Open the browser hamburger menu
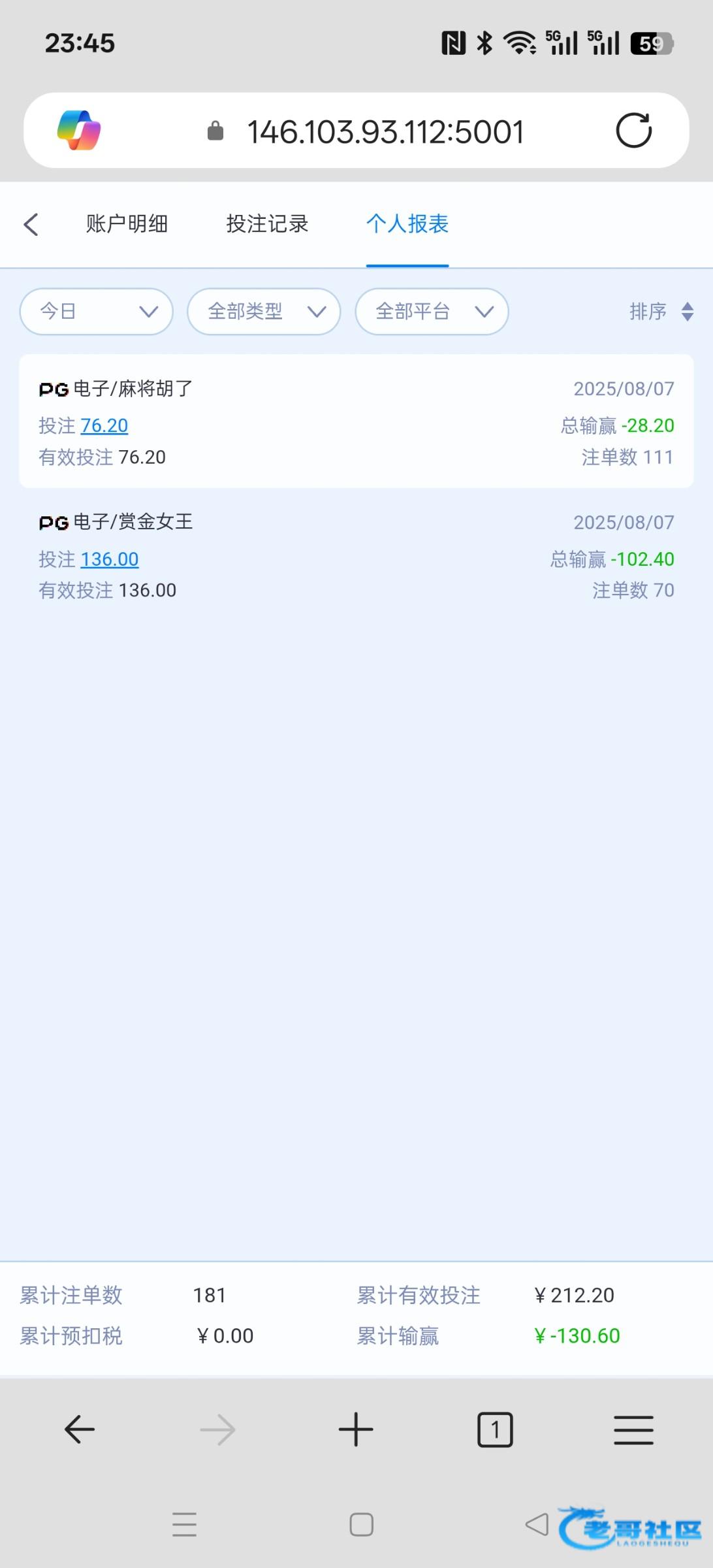Viewport: 713px width, 1568px height. coord(633,1429)
